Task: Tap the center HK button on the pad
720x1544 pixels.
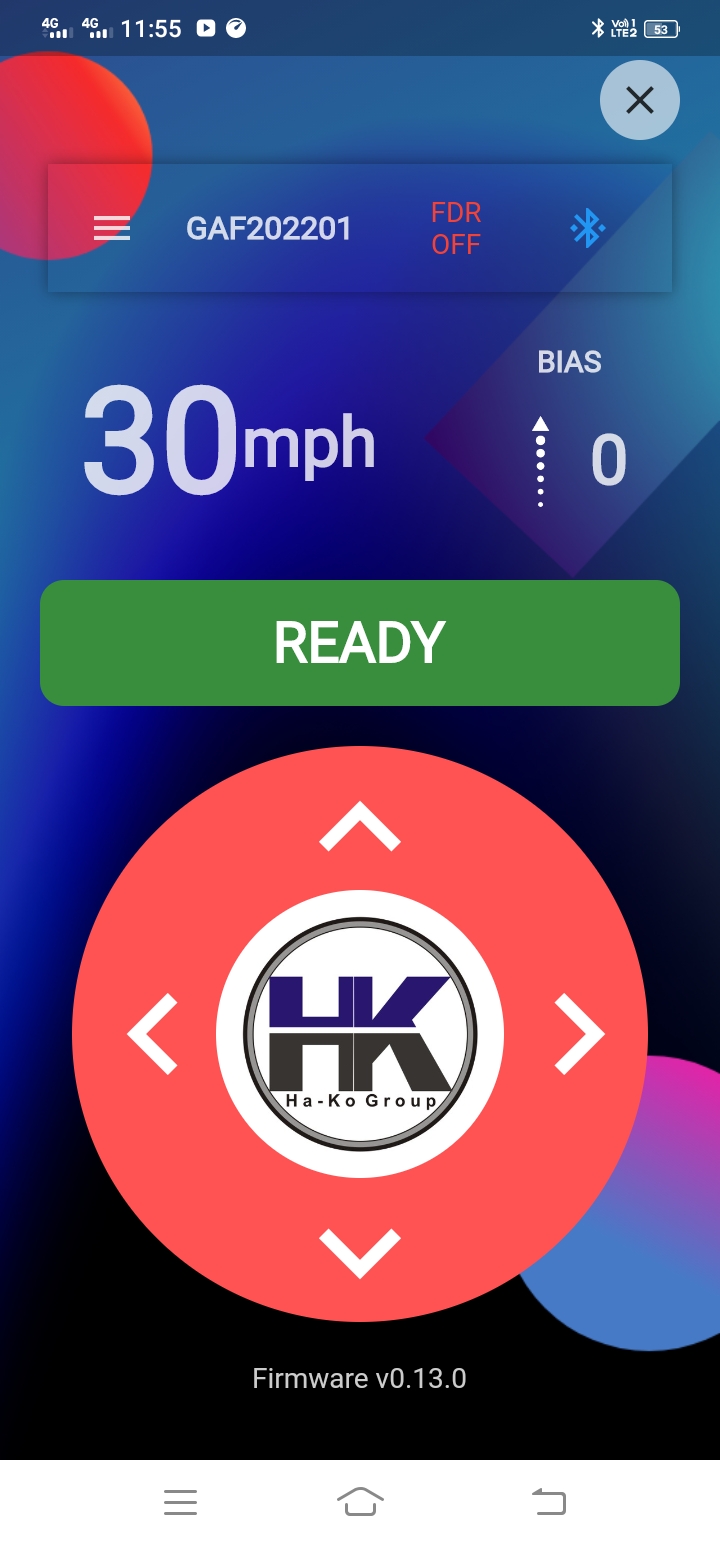Action: point(360,1034)
